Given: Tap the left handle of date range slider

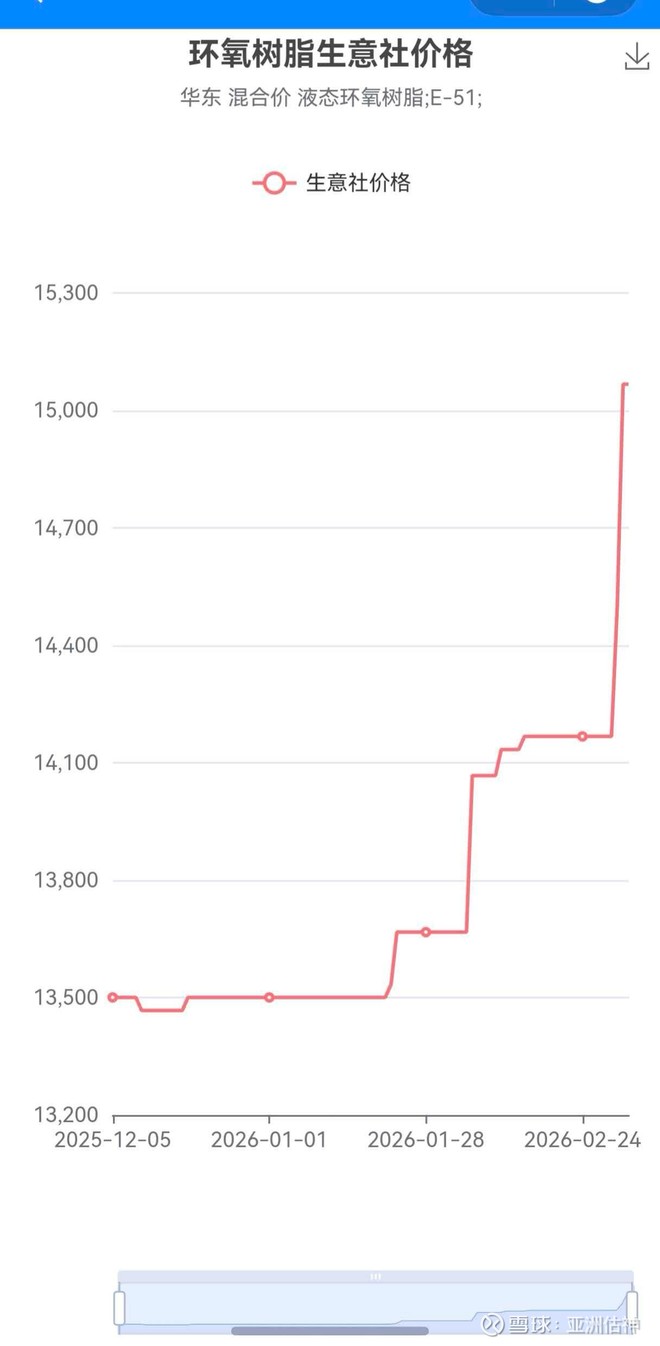Looking at the screenshot, I should pyautogui.click(x=120, y=1307).
